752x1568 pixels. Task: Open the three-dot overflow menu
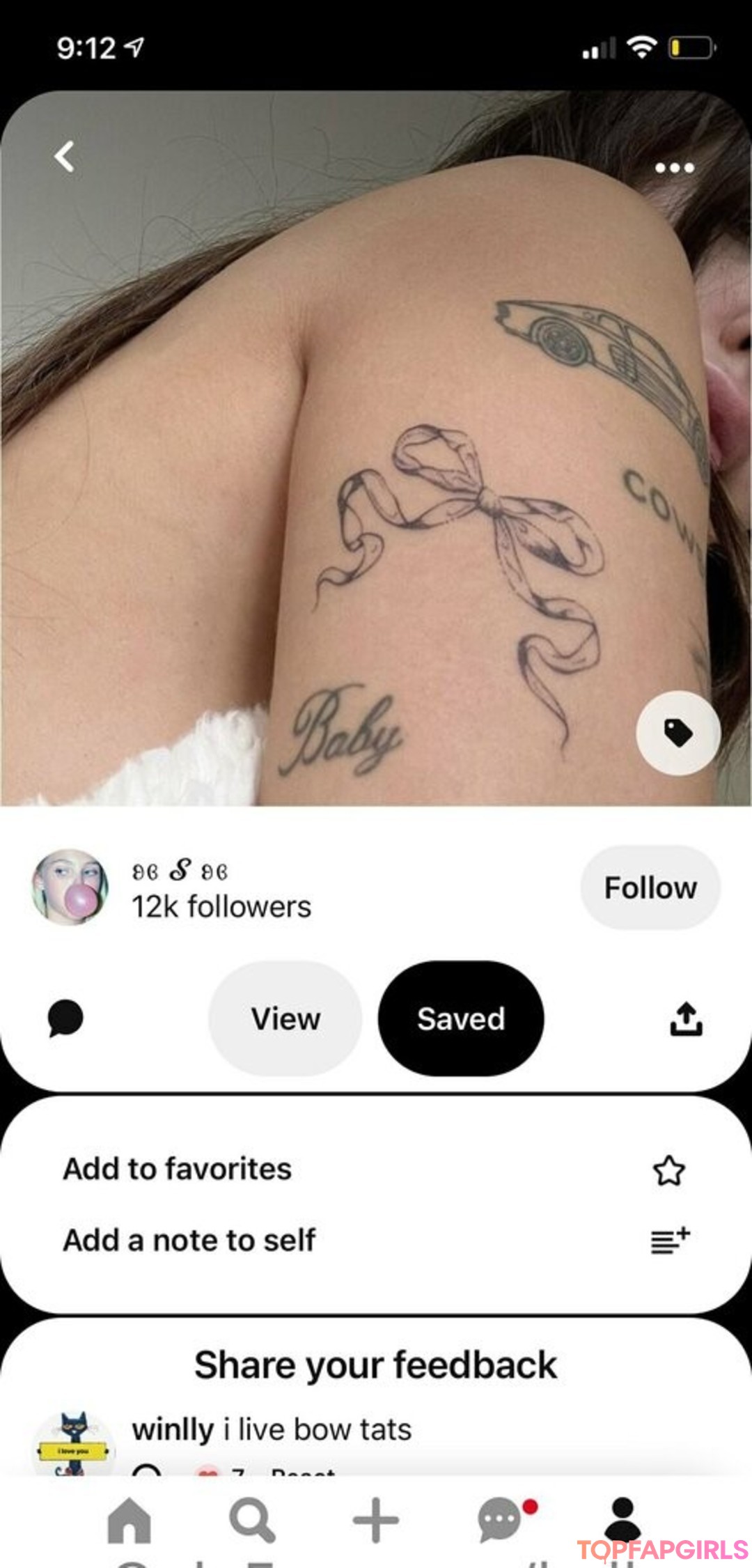tap(674, 168)
